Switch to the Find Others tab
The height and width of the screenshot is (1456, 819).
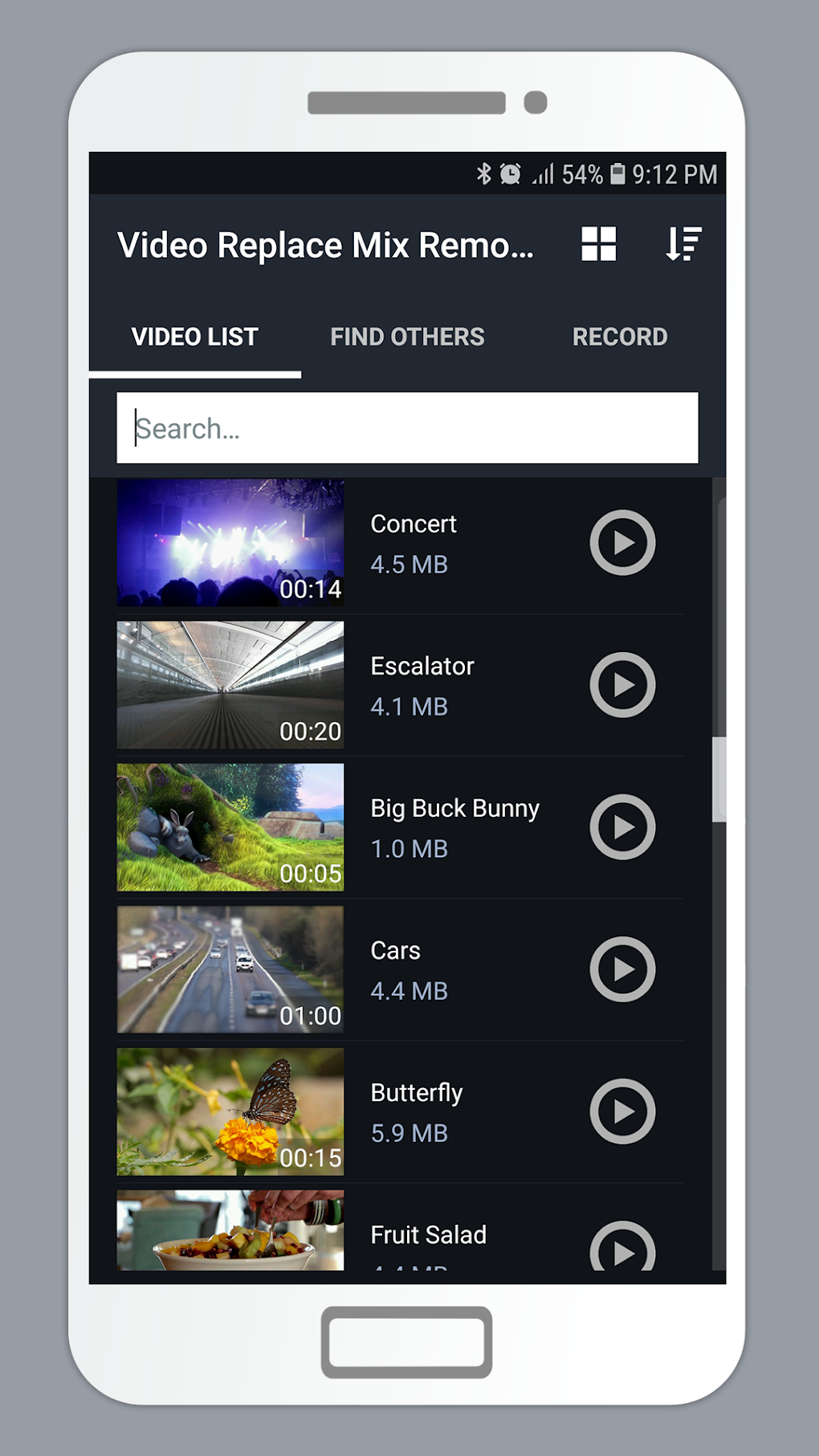click(407, 336)
